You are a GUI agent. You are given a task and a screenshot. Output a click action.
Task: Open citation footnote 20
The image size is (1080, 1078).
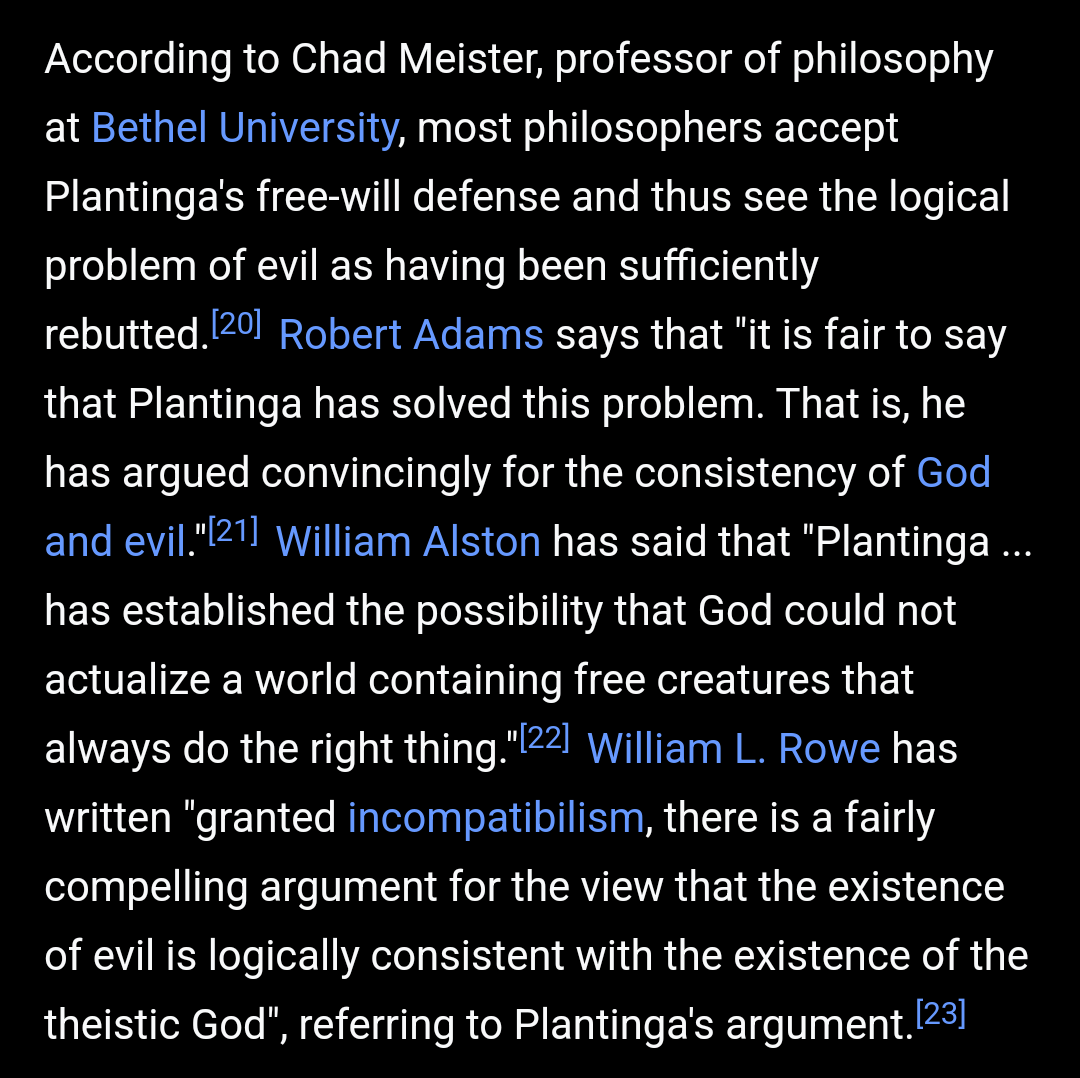click(x=236, y=326)
